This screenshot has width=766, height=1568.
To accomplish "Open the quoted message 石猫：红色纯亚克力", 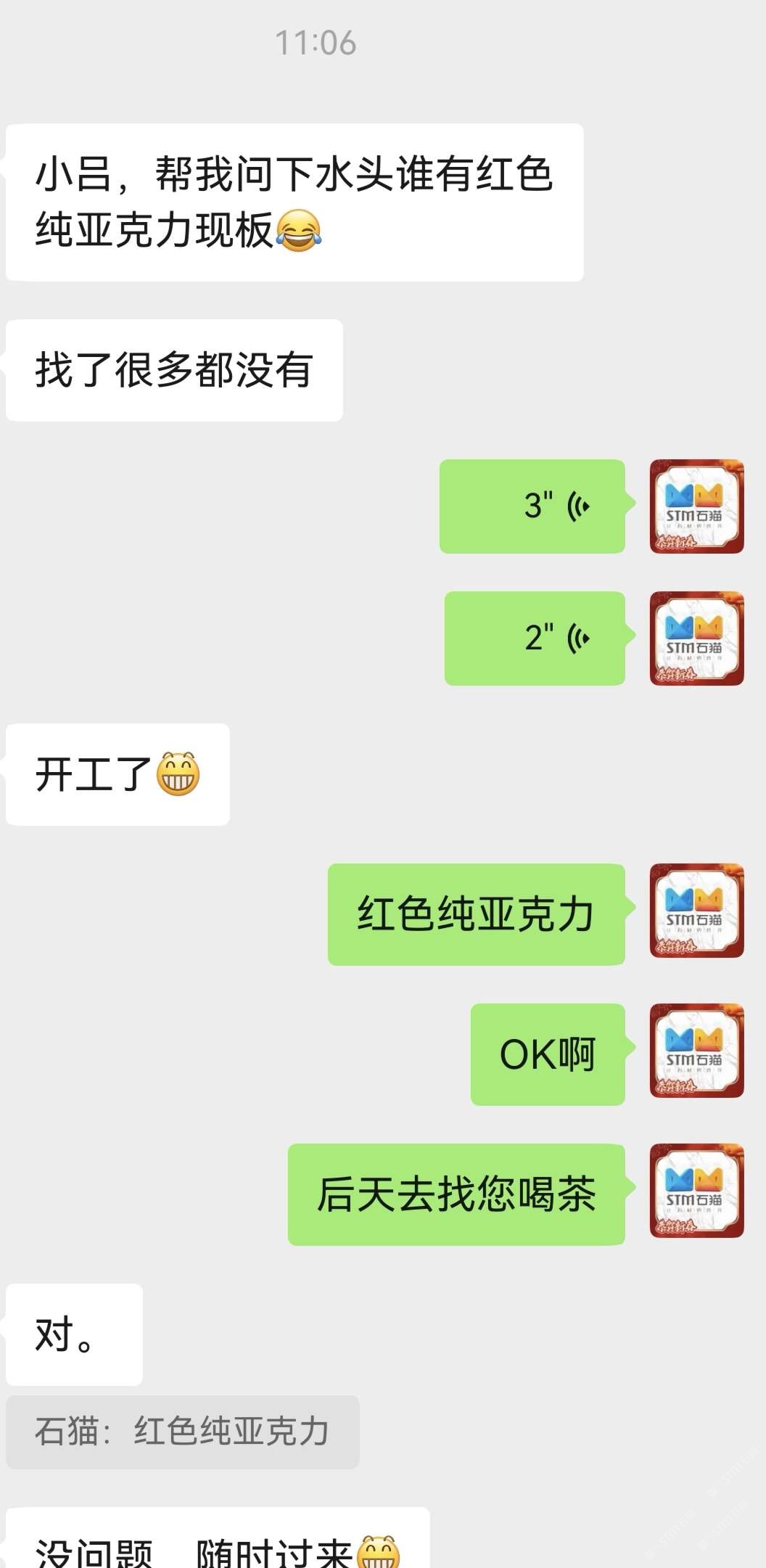I will point(182,1432).
